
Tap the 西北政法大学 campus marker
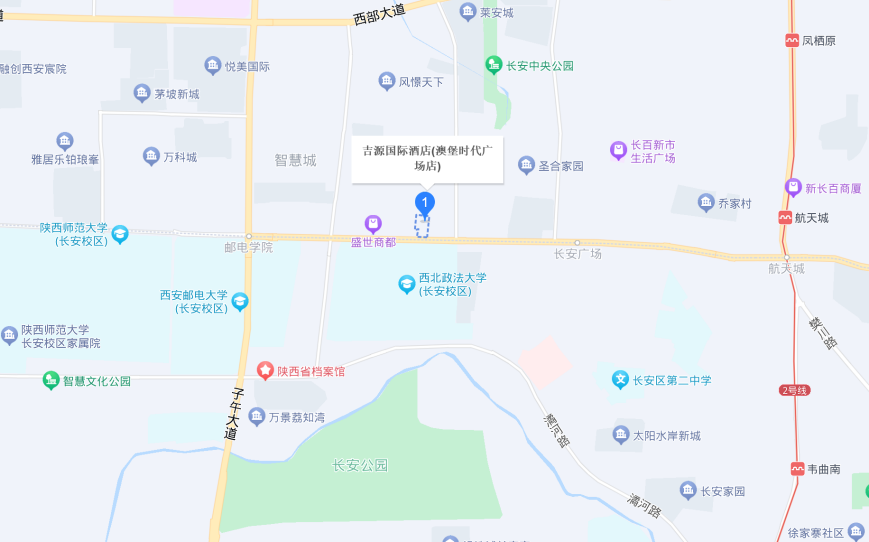[407, 285]
